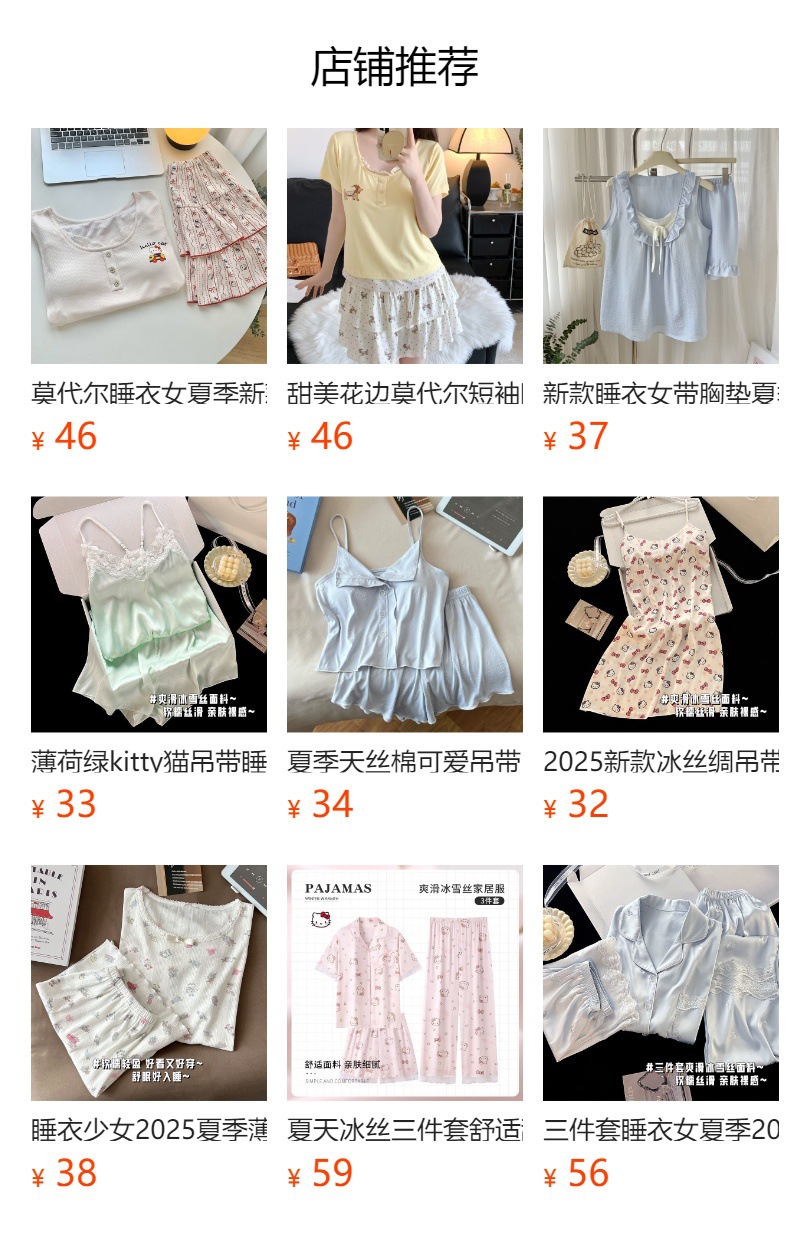The image size is (790, 1234).
Task: View the 睡衣少女2025夏季 set priced ¥38
Action: [x=149, y=1029]
